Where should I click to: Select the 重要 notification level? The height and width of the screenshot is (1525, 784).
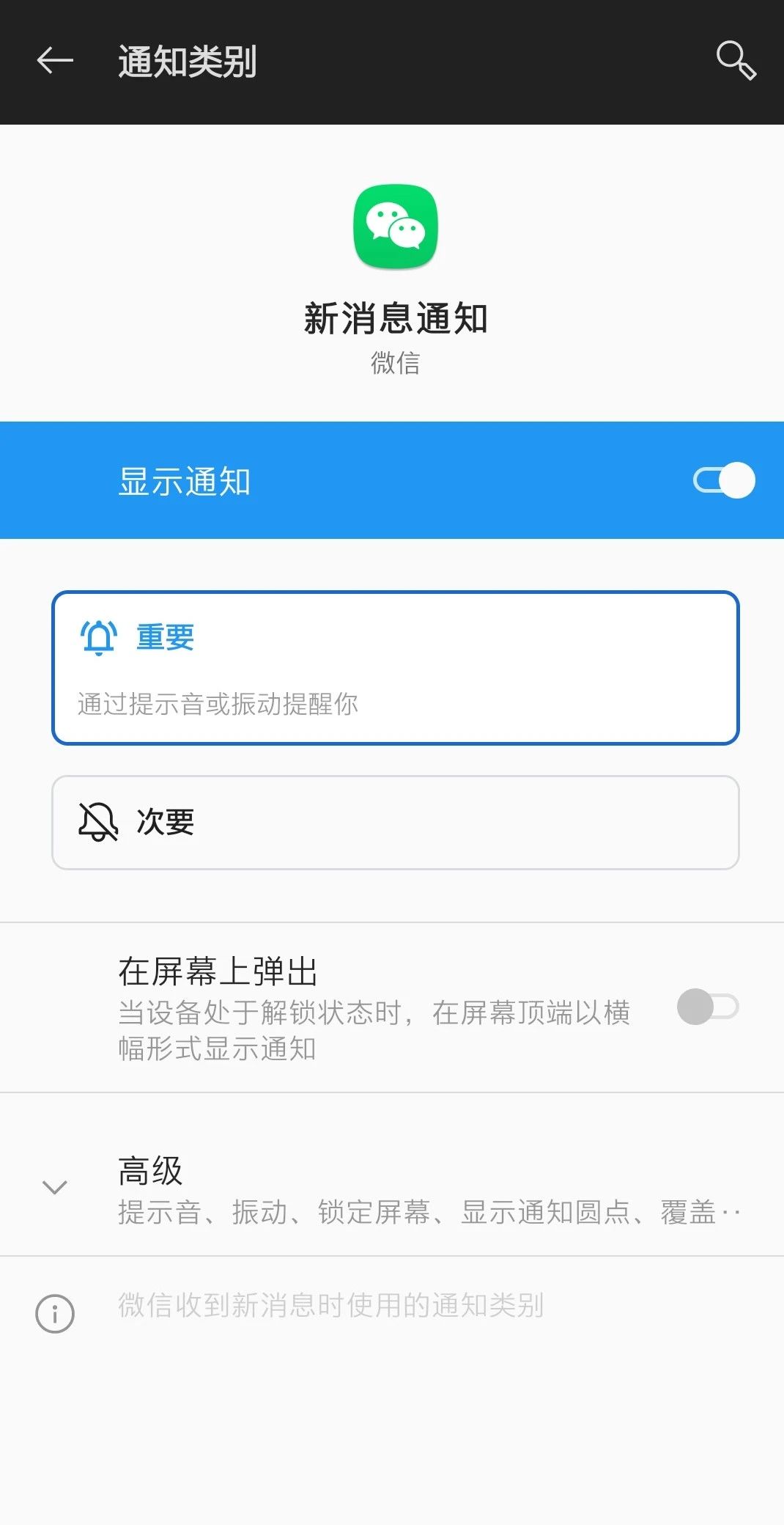(x=396, y=668)
